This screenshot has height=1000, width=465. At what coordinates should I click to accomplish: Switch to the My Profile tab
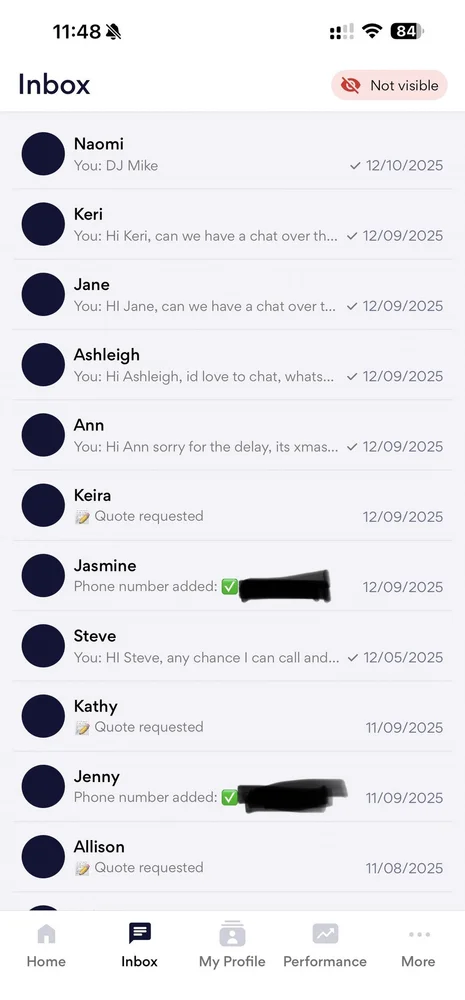tap(232, 946)
